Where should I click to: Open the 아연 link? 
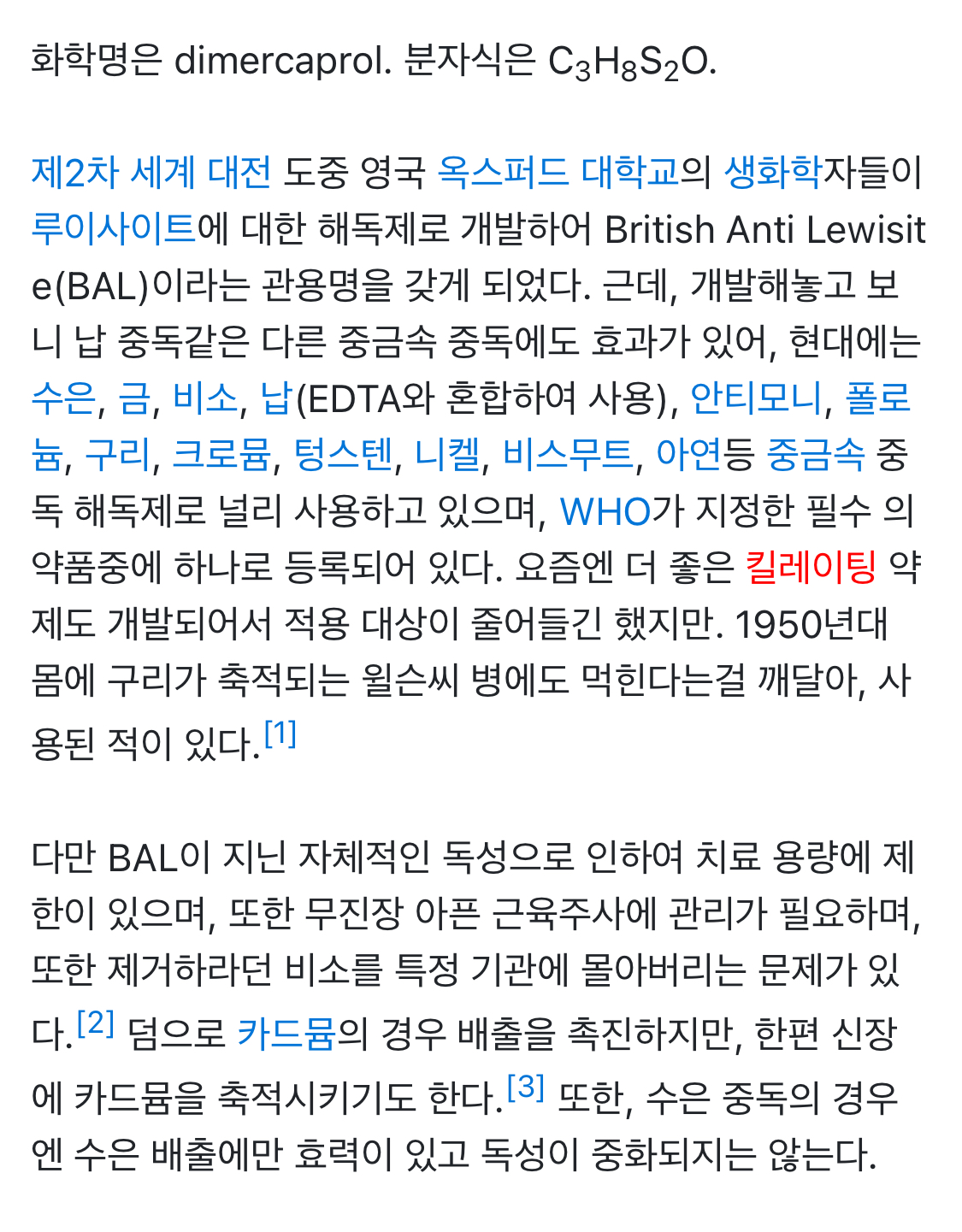pyautogui.click(x=689, y=455)
